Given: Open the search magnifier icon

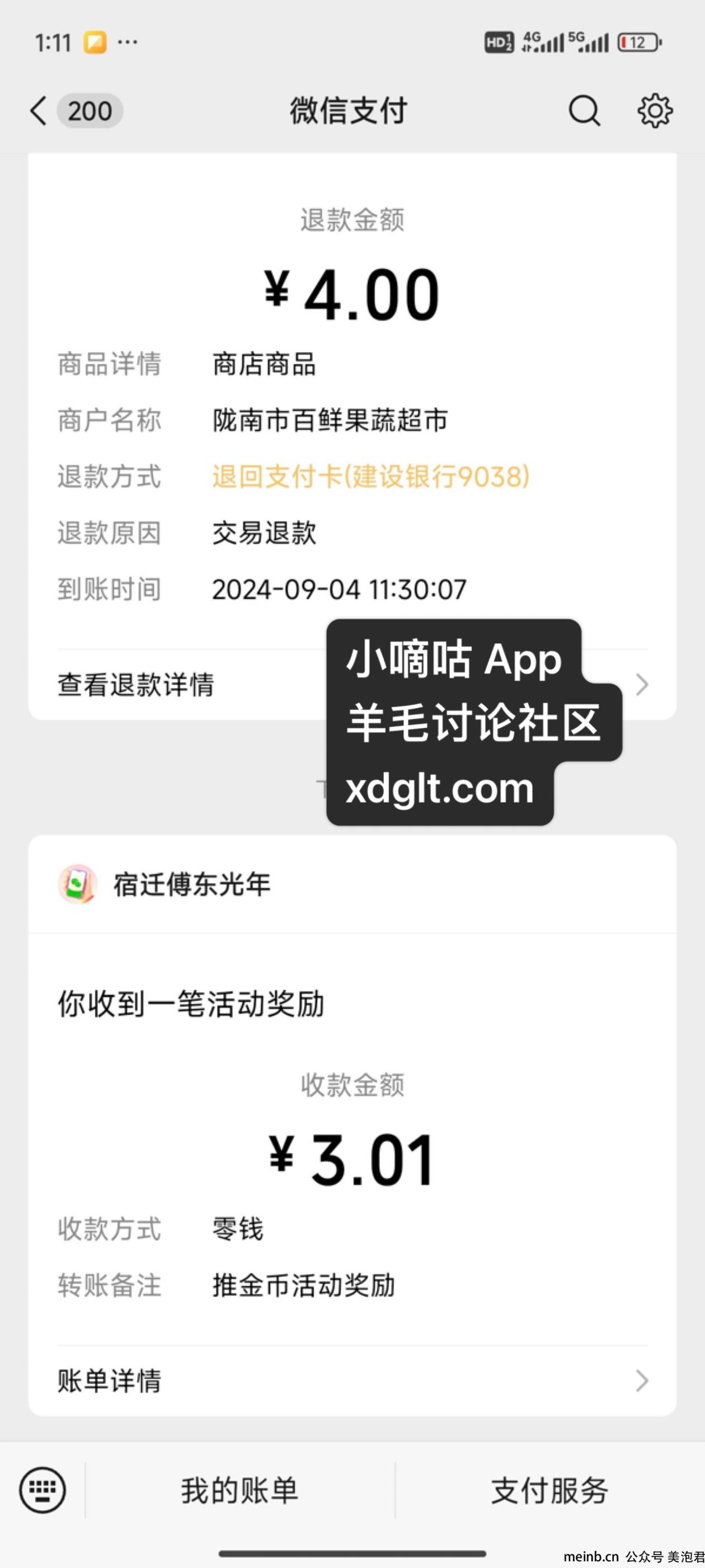Looking at the screenshot, I should (x=585, y=111).
